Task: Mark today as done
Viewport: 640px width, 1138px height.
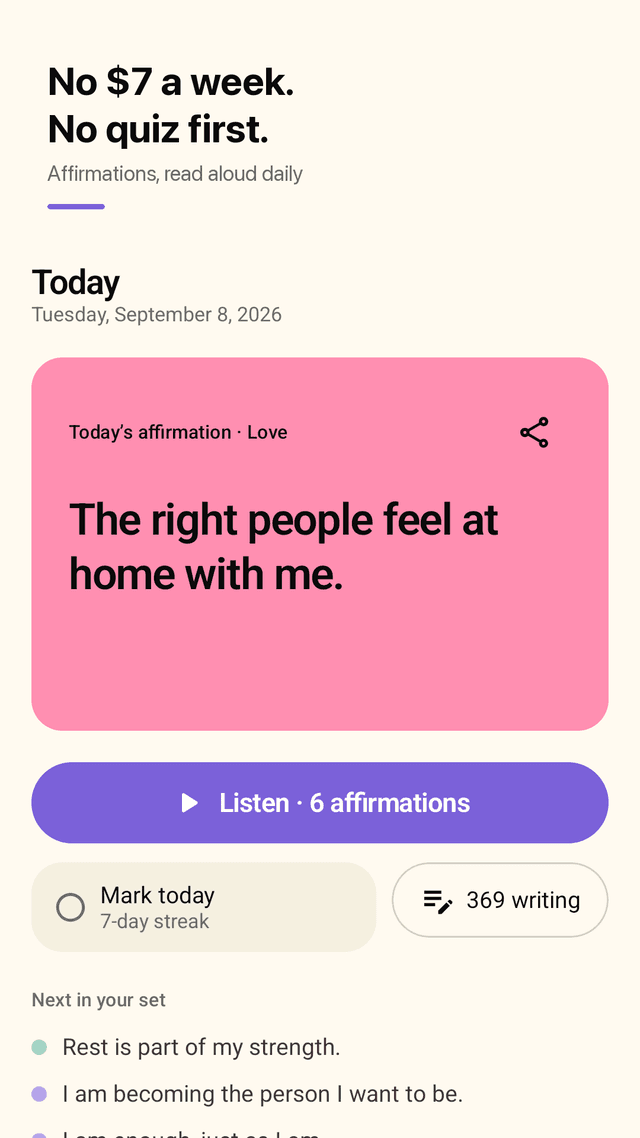Action: (x=204, y=907)
